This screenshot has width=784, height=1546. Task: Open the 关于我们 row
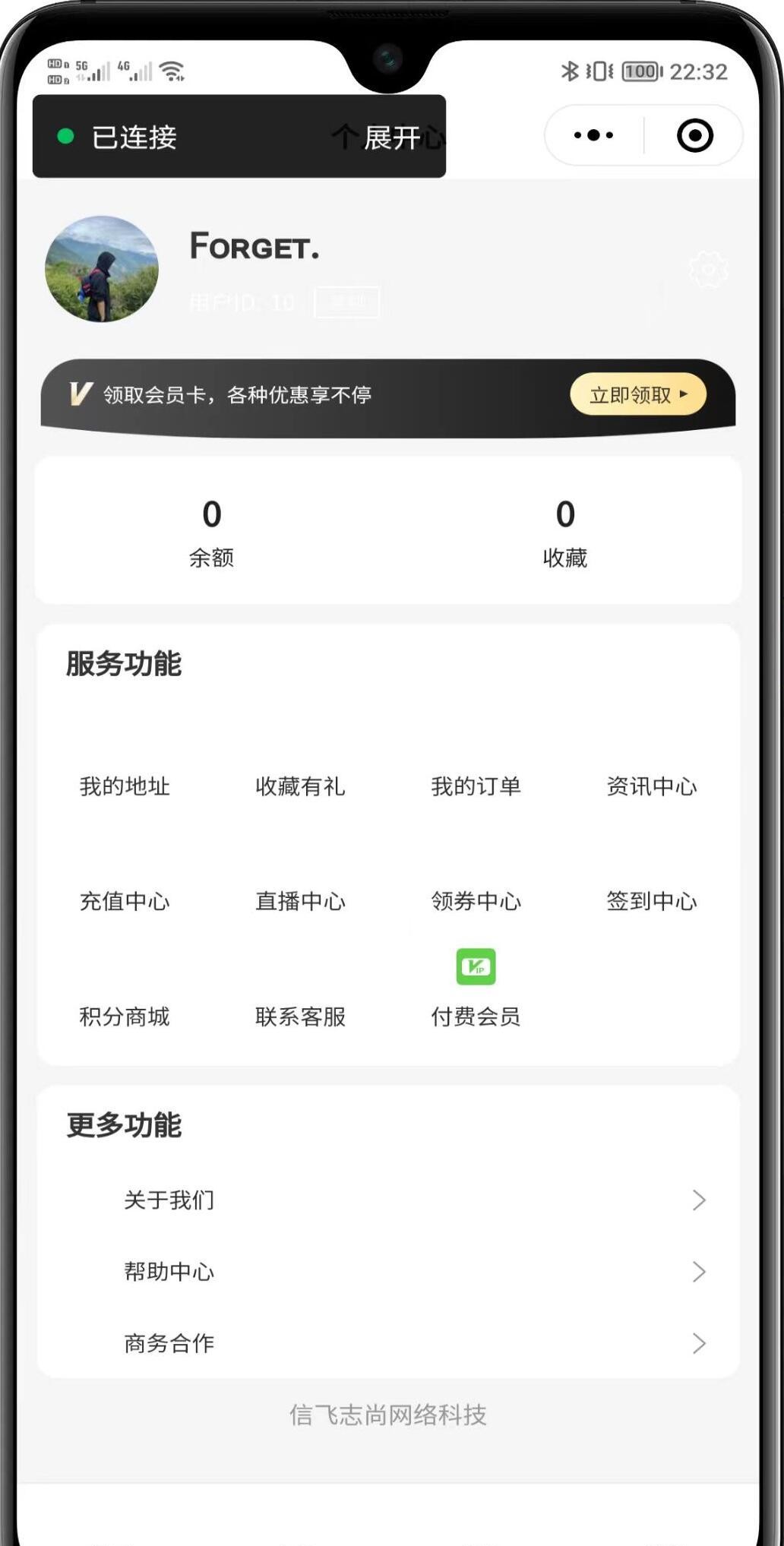pos(387,1200)
